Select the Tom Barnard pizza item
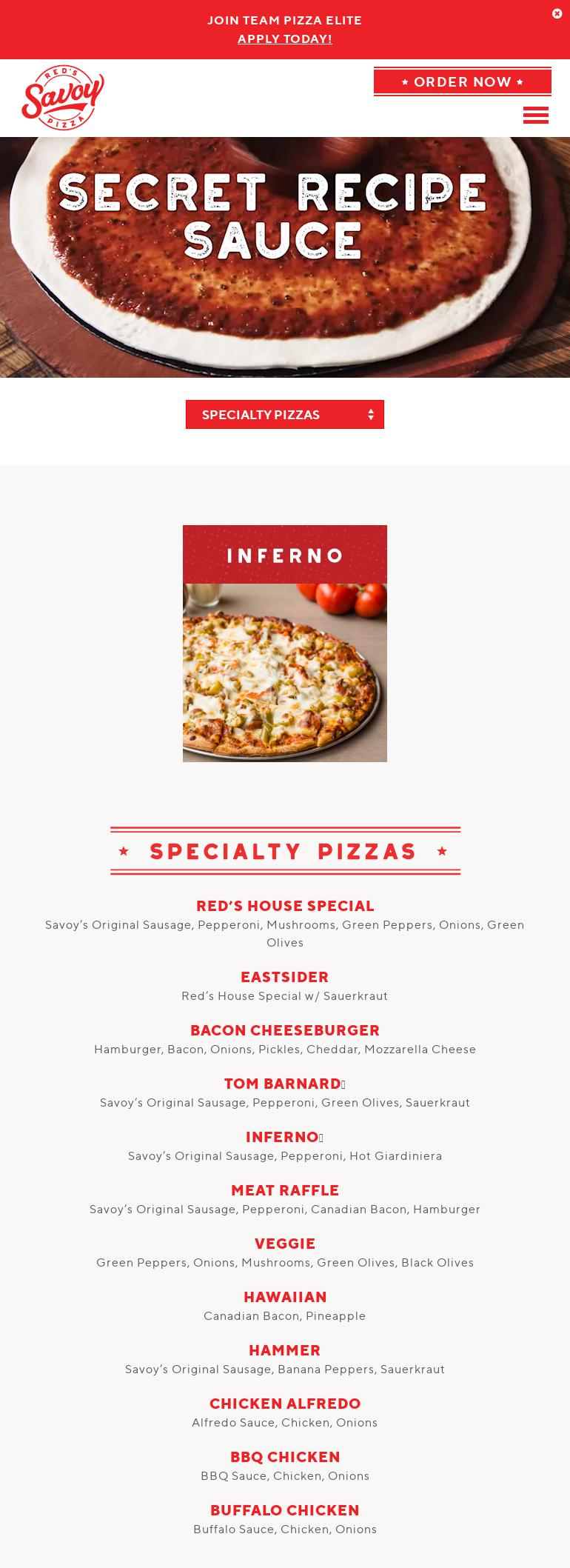 coord(284,1084)
